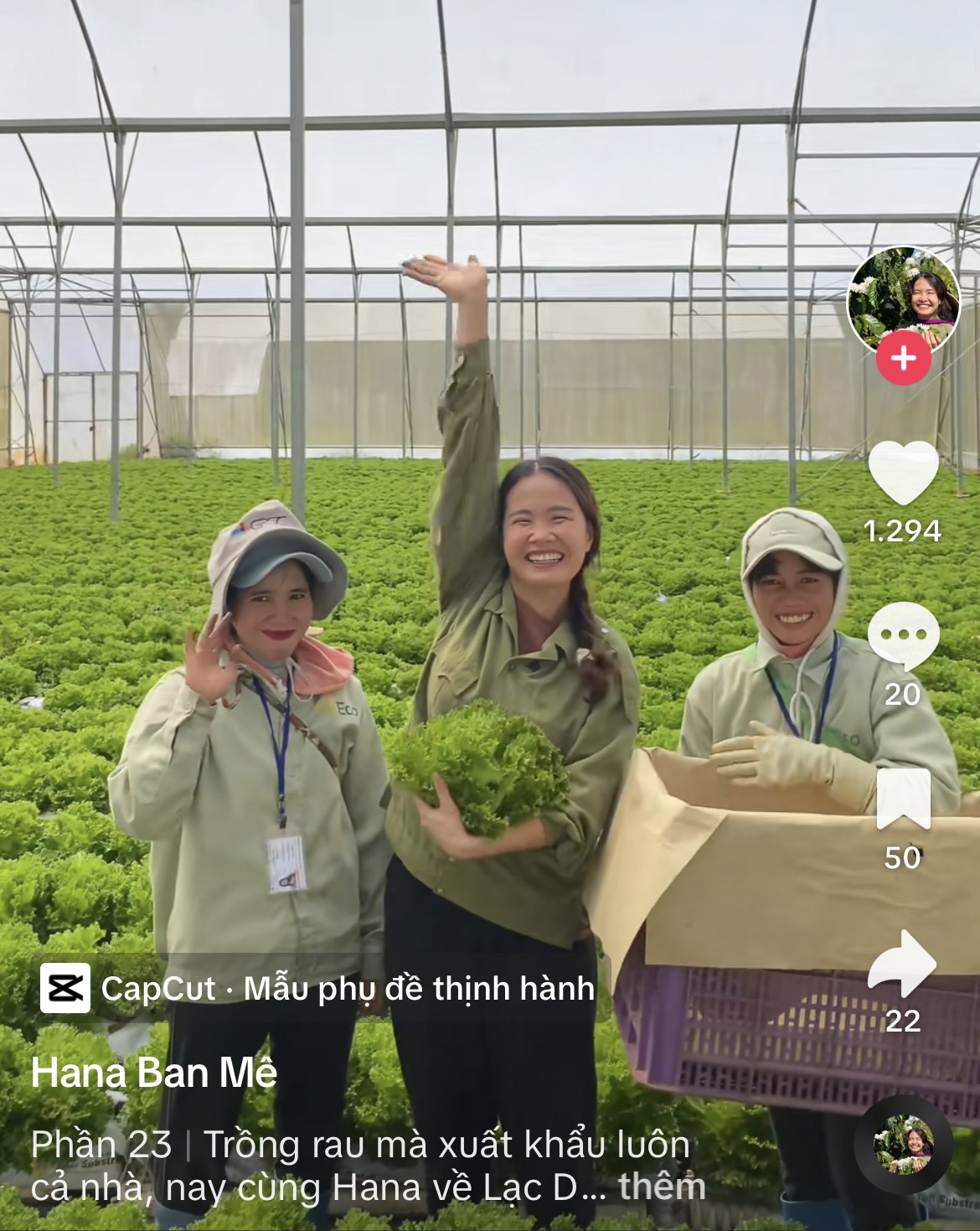
Task: Open the CapCut trending subtitle template
Action: [x=318, y=989]
